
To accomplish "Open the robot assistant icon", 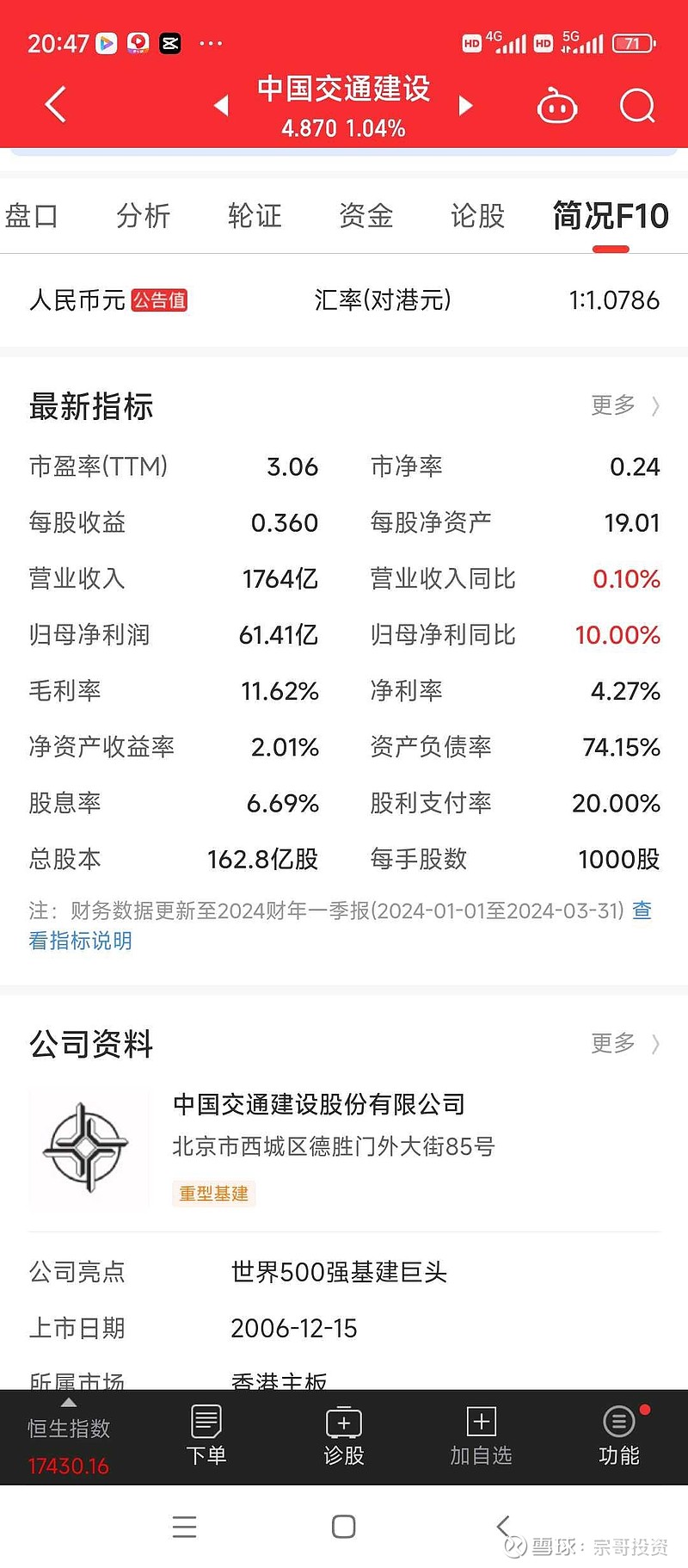I will [x=556, y=106].
